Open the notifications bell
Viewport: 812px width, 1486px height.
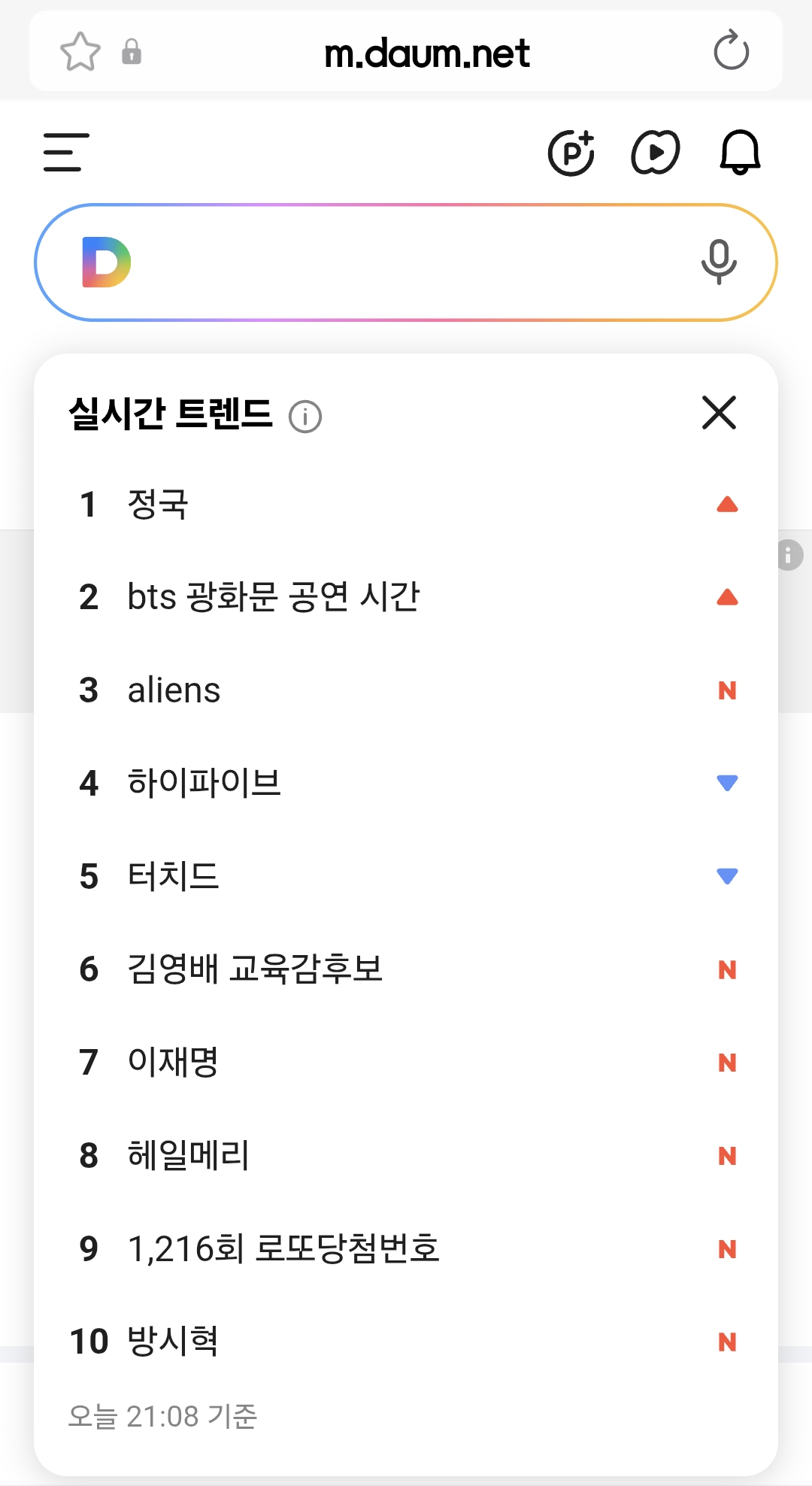point(740,153)
